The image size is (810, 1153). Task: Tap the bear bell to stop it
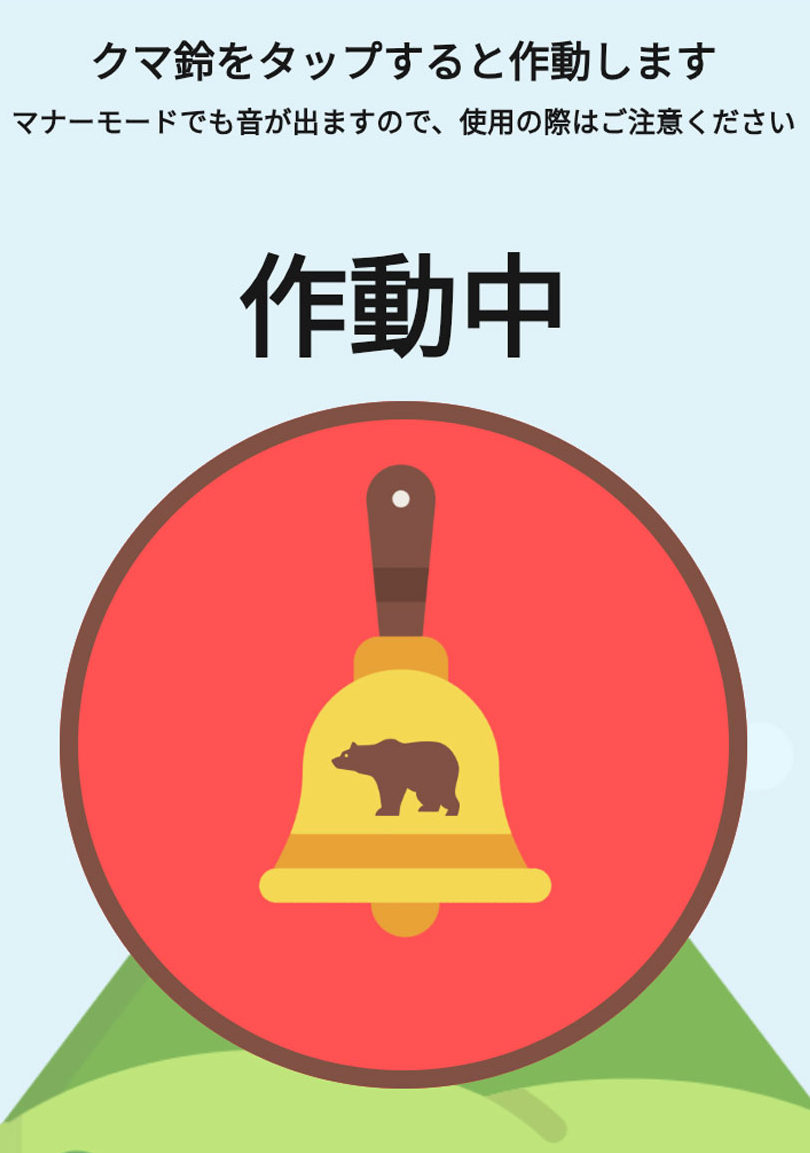[x=404, y=744]
